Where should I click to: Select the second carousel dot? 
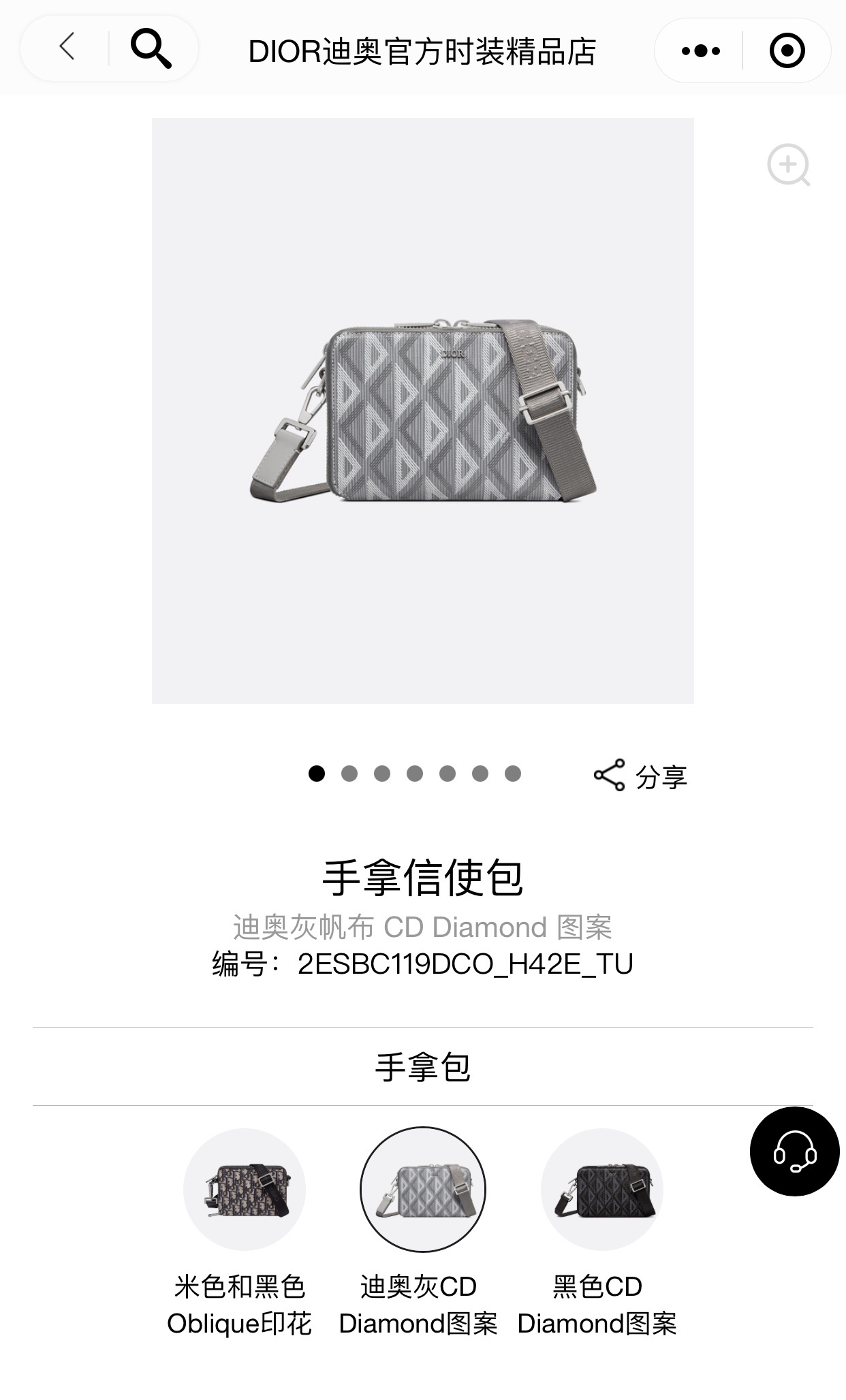click(350, 774)
